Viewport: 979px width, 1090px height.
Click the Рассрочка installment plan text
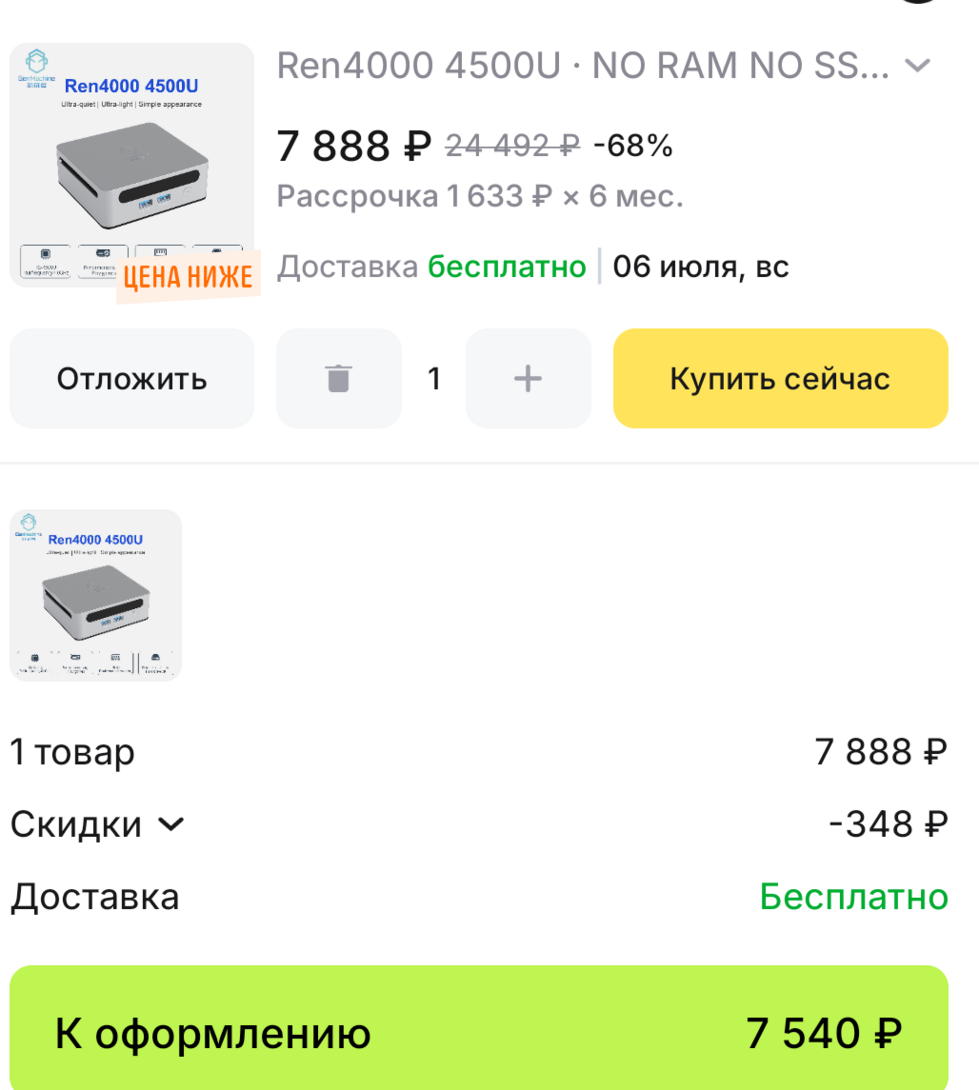tap(478, 196)
